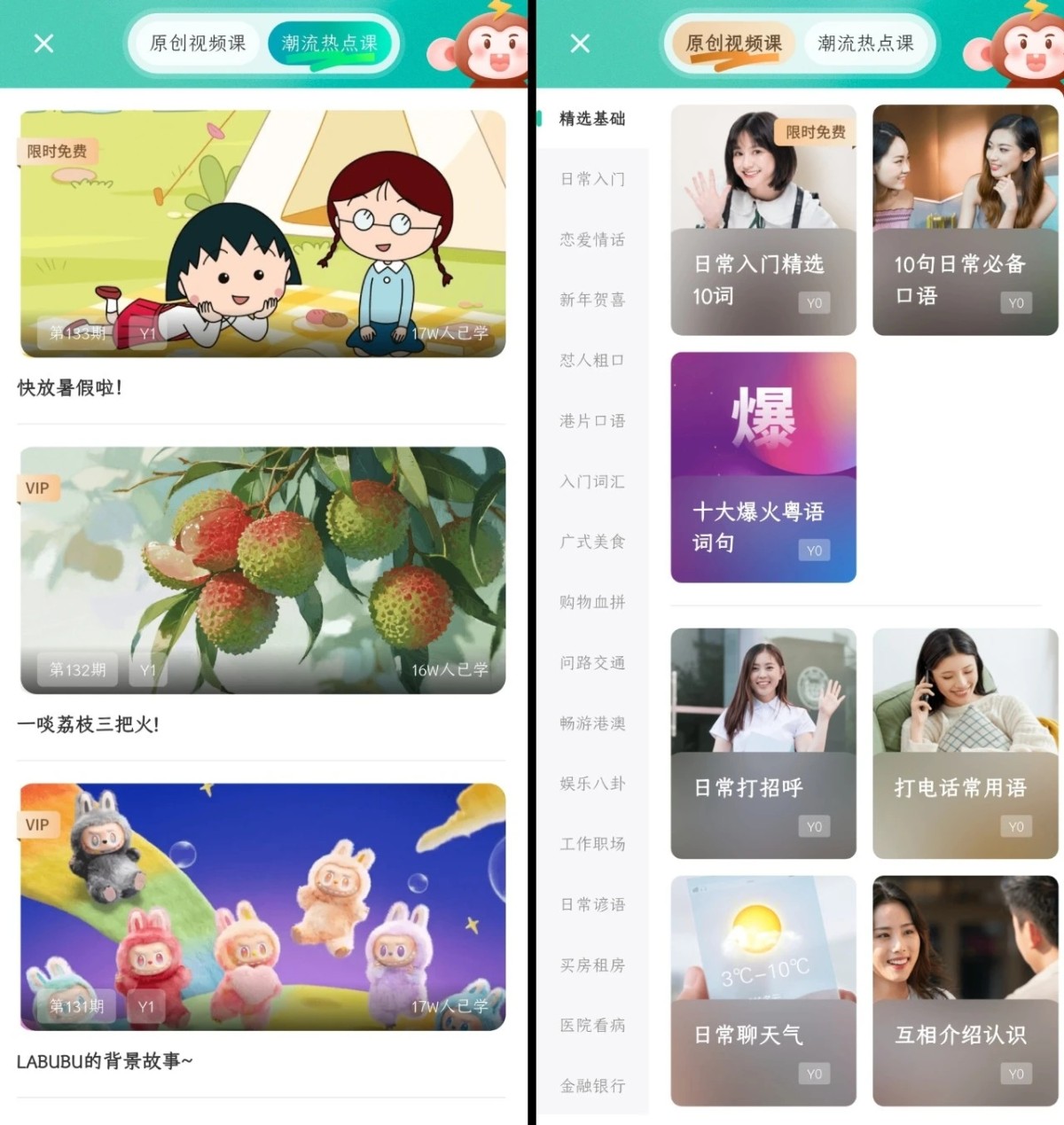Open the 10句日常必备口语 course
1064x1125 pixels.
(965, 220)
